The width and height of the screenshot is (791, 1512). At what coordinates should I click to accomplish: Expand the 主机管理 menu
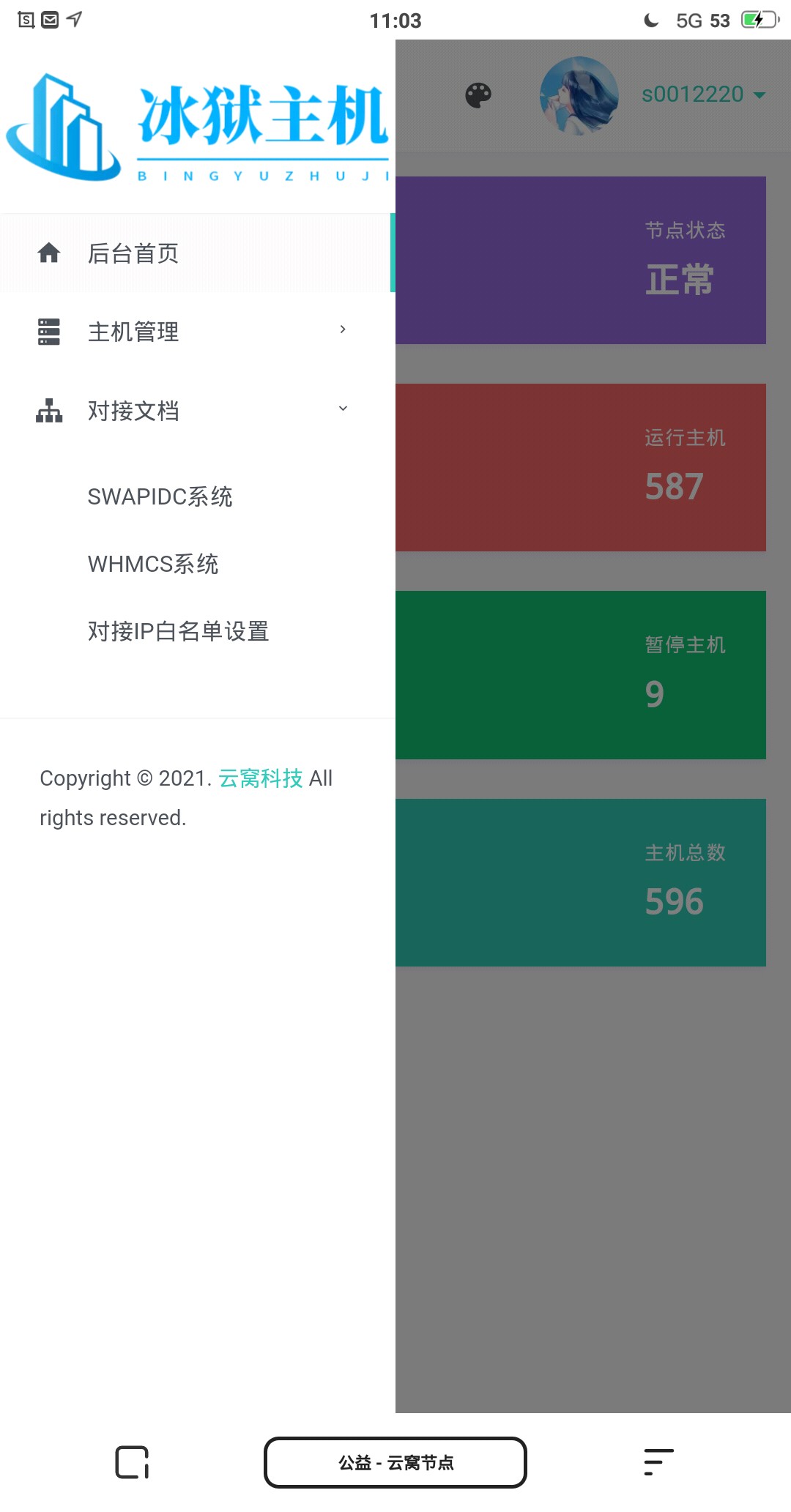click(196, 332)
